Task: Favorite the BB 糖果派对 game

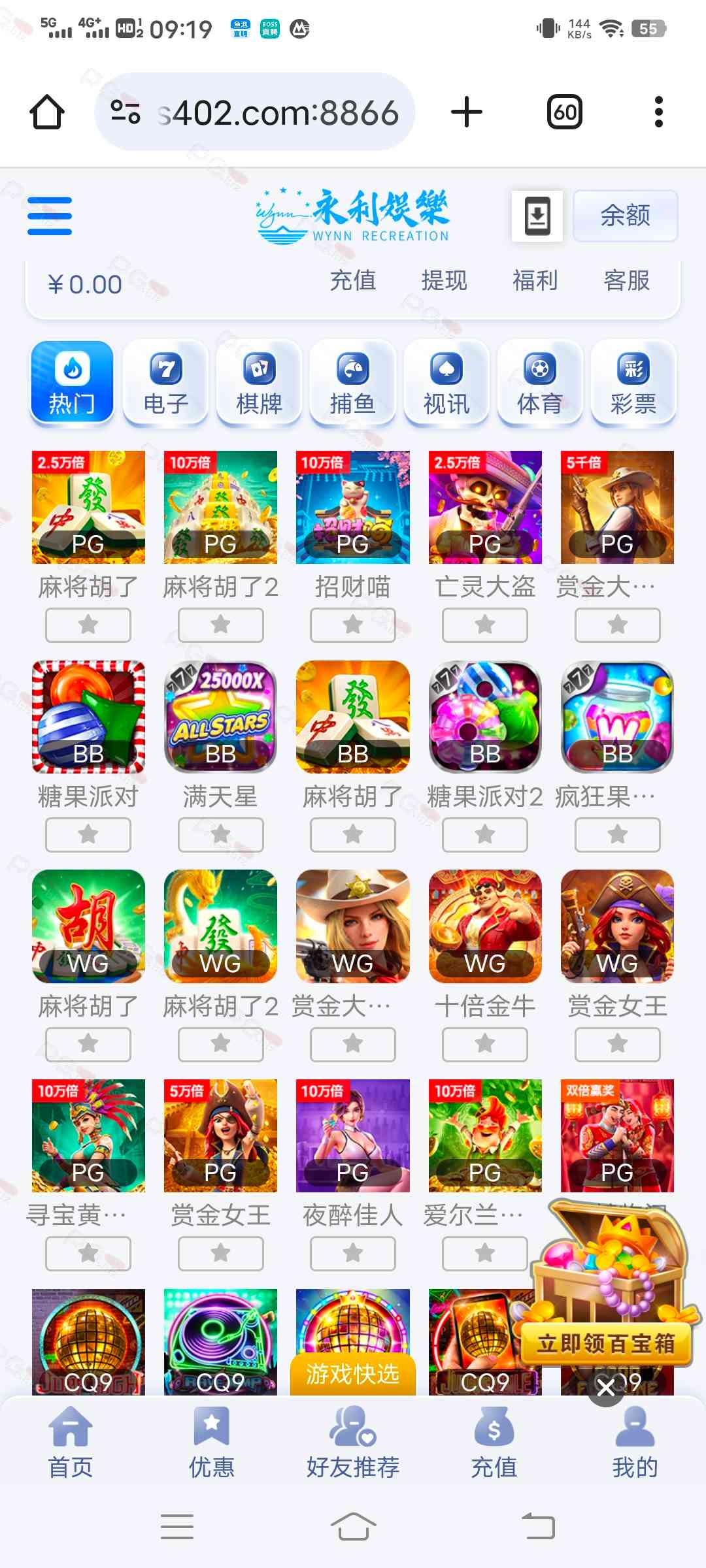Action: coord(88,835)
